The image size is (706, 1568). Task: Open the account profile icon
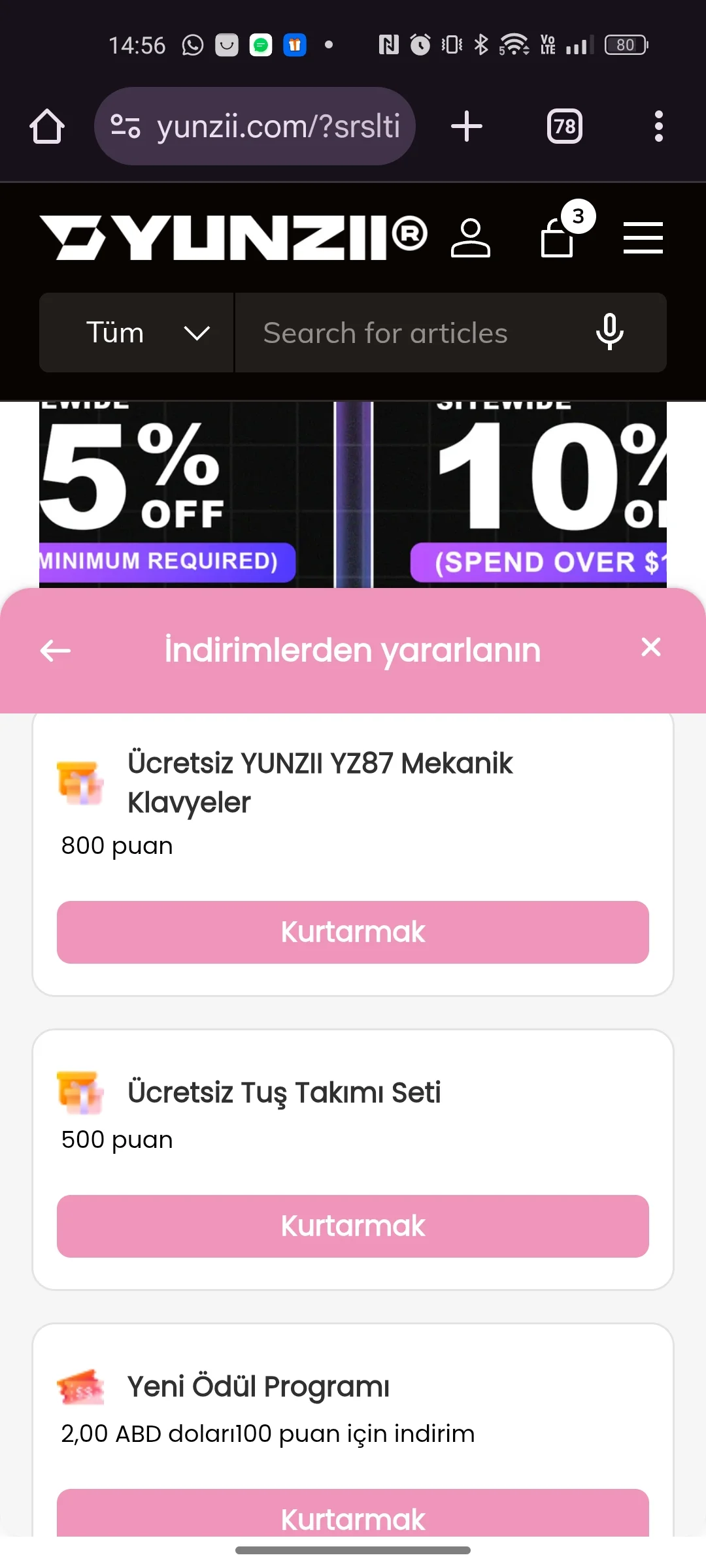[470, 238]
